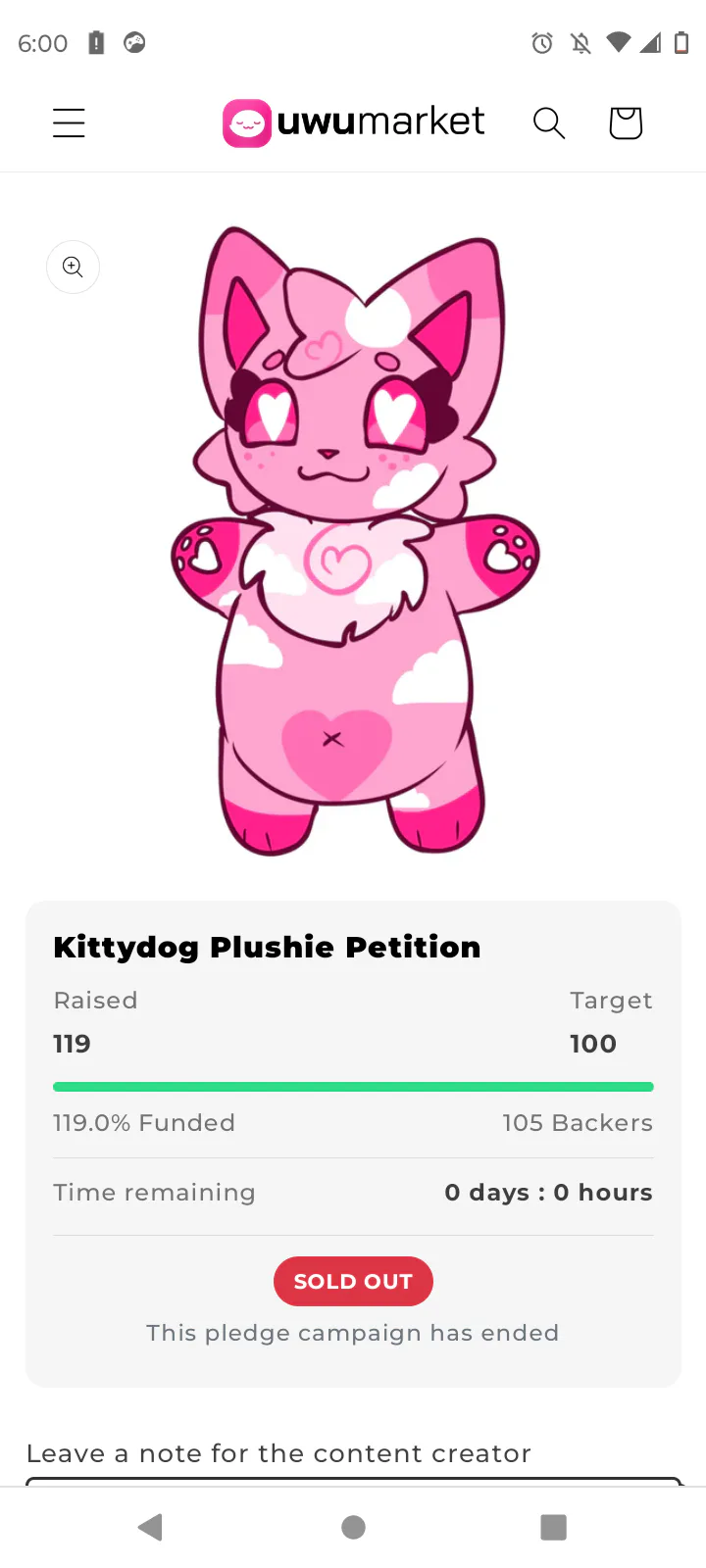Tap the note field for the content creator
The width and height of the screenshot is (706, 1568).
353,1480
